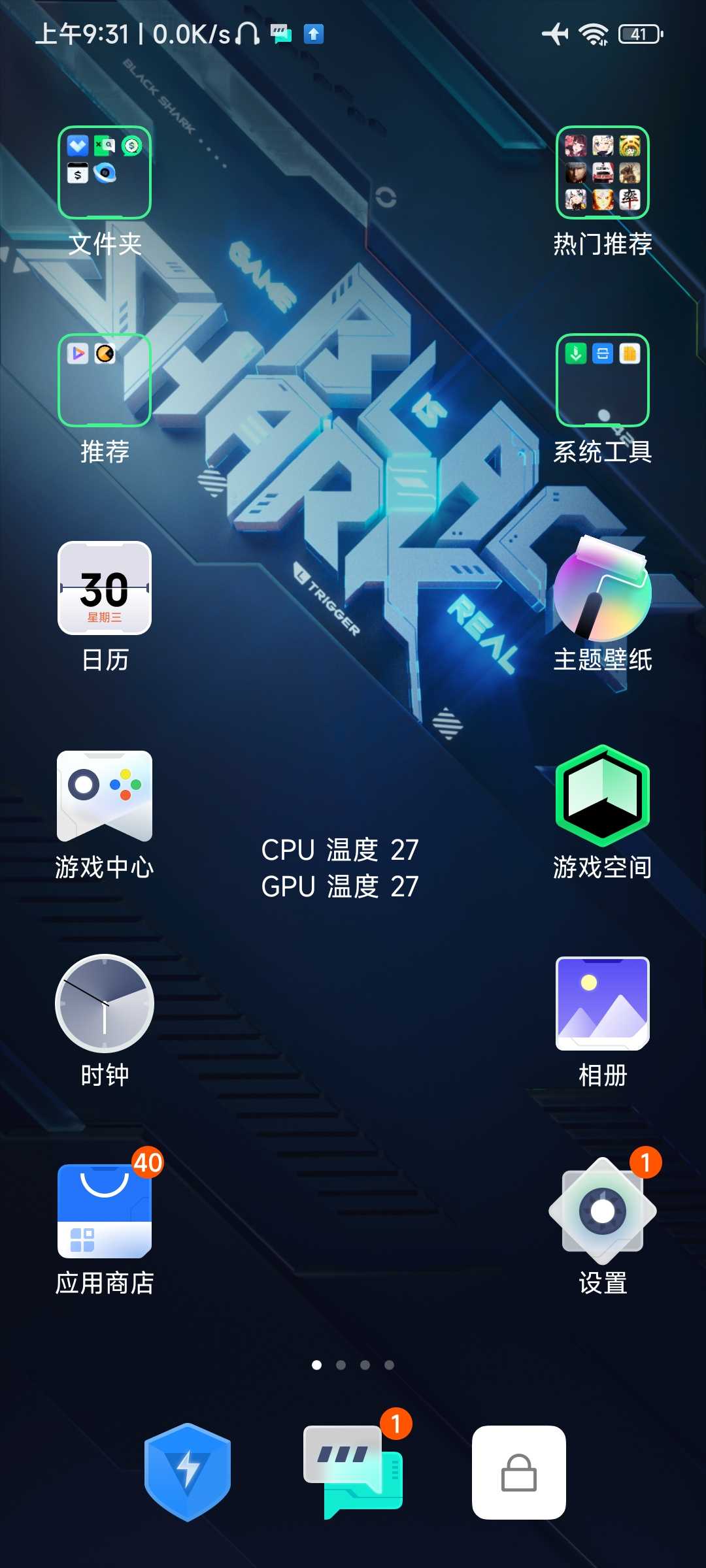Screen dimensions: 706x1568
Task: Tap the lock screen icon in dock
Action: click(x=518, y=1472)
